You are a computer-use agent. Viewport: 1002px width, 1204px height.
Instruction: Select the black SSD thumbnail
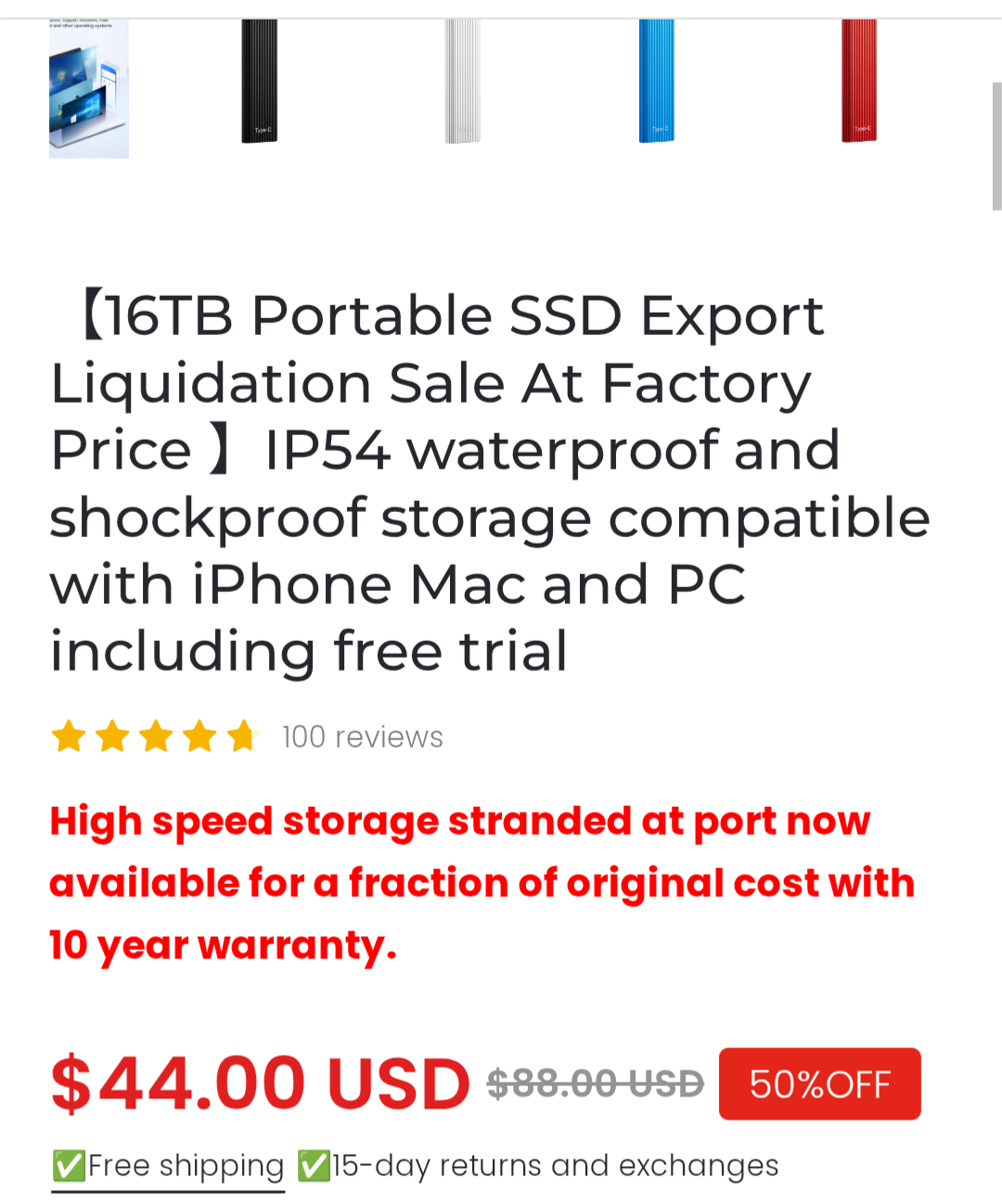click(x=260, y=82)
